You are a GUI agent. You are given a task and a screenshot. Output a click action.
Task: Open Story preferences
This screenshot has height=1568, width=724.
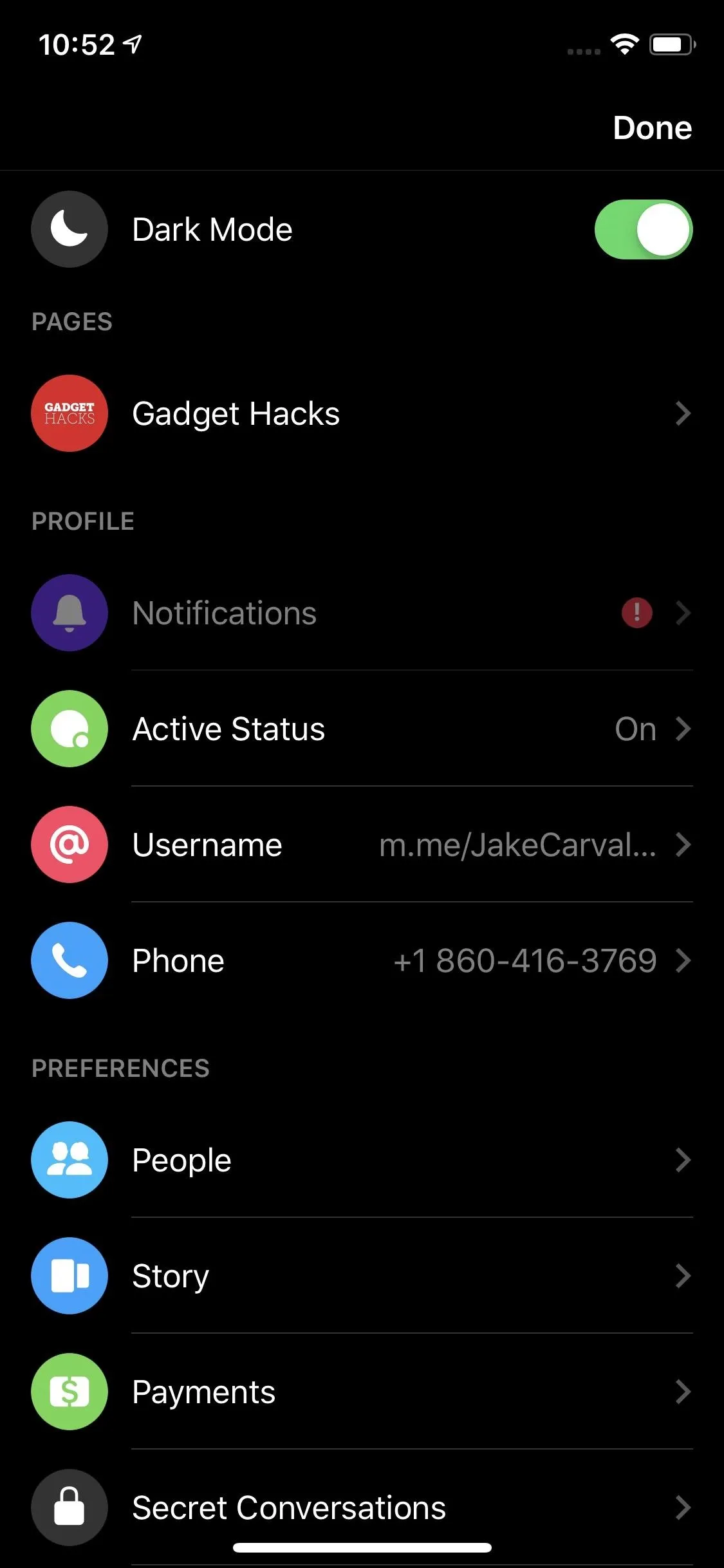pos(362,1276)
